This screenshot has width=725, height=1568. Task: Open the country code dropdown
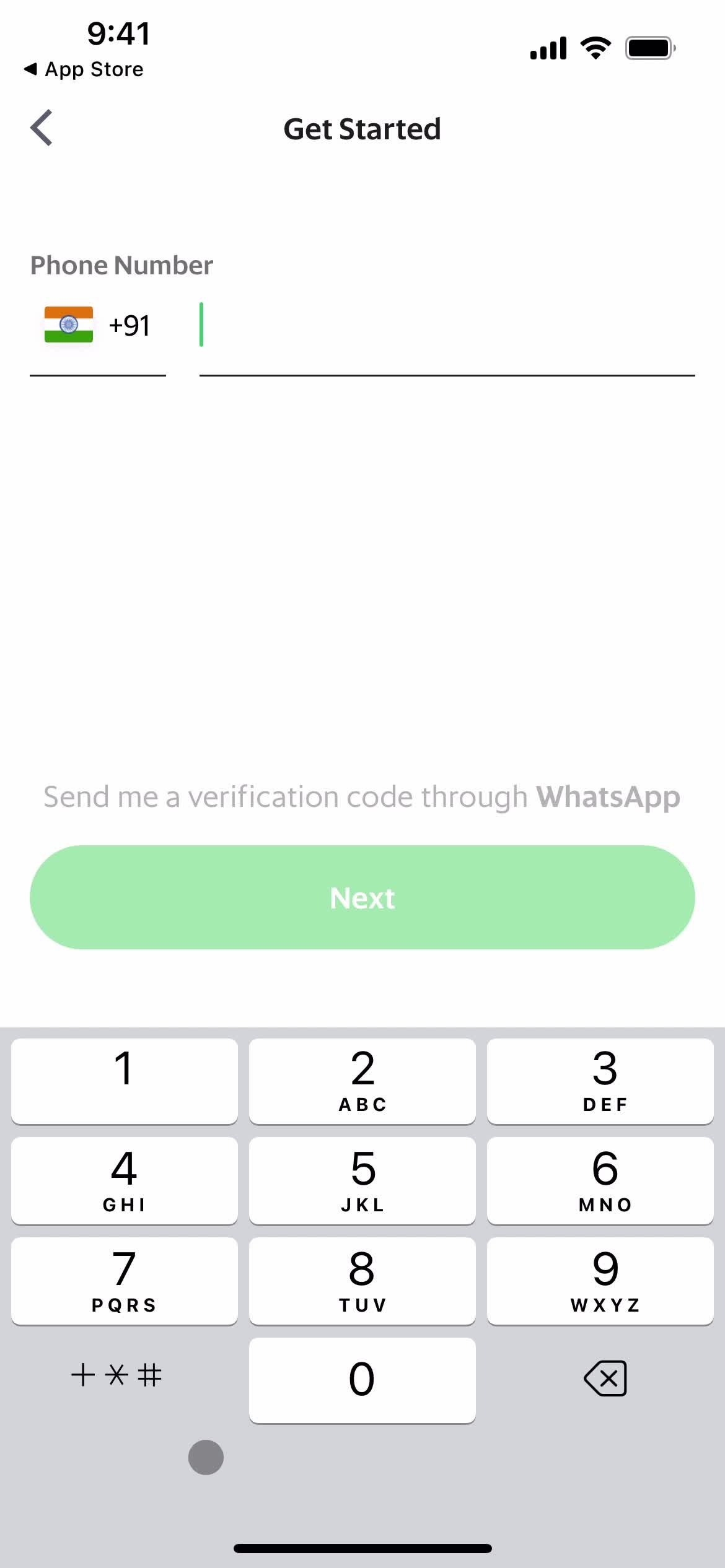click(x=96, y=325)
